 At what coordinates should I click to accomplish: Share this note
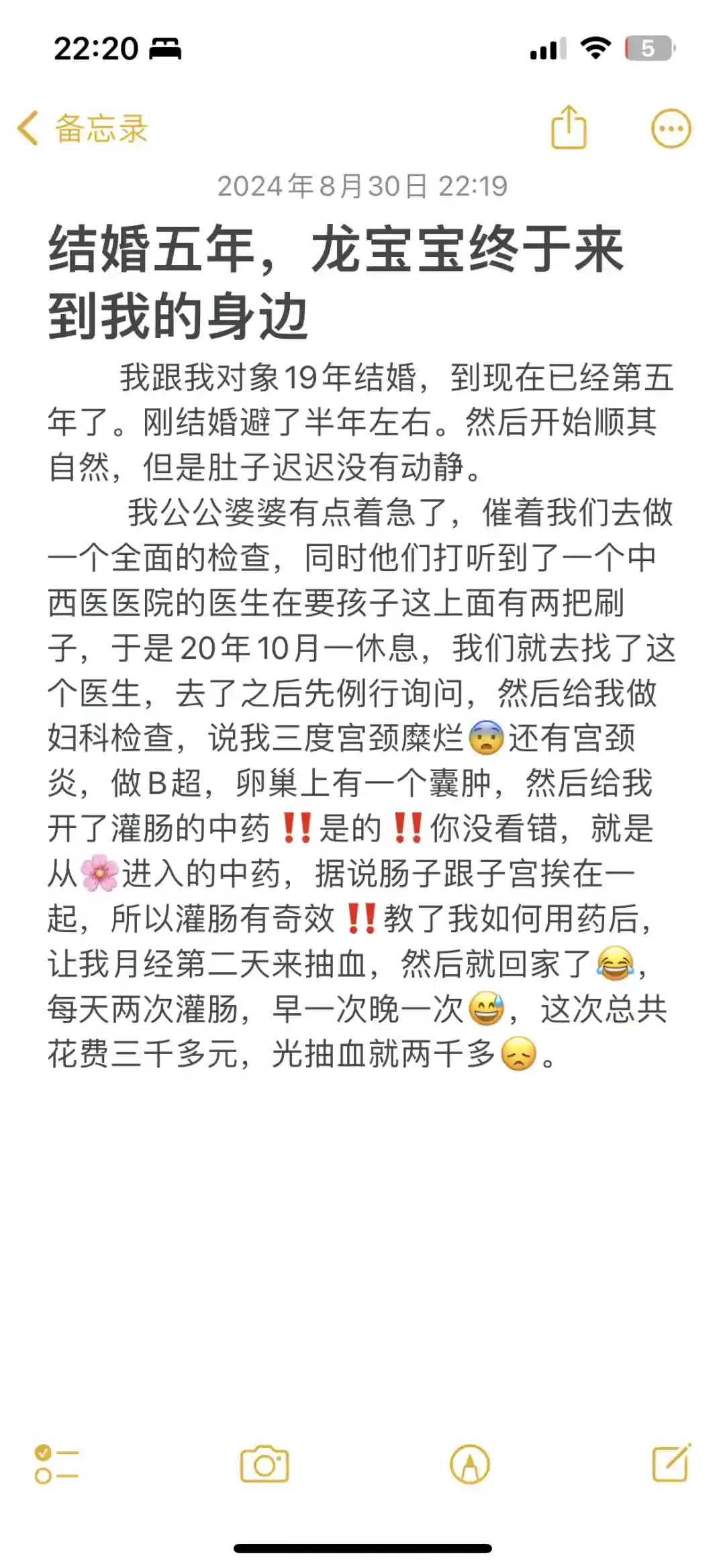[569, 127]
